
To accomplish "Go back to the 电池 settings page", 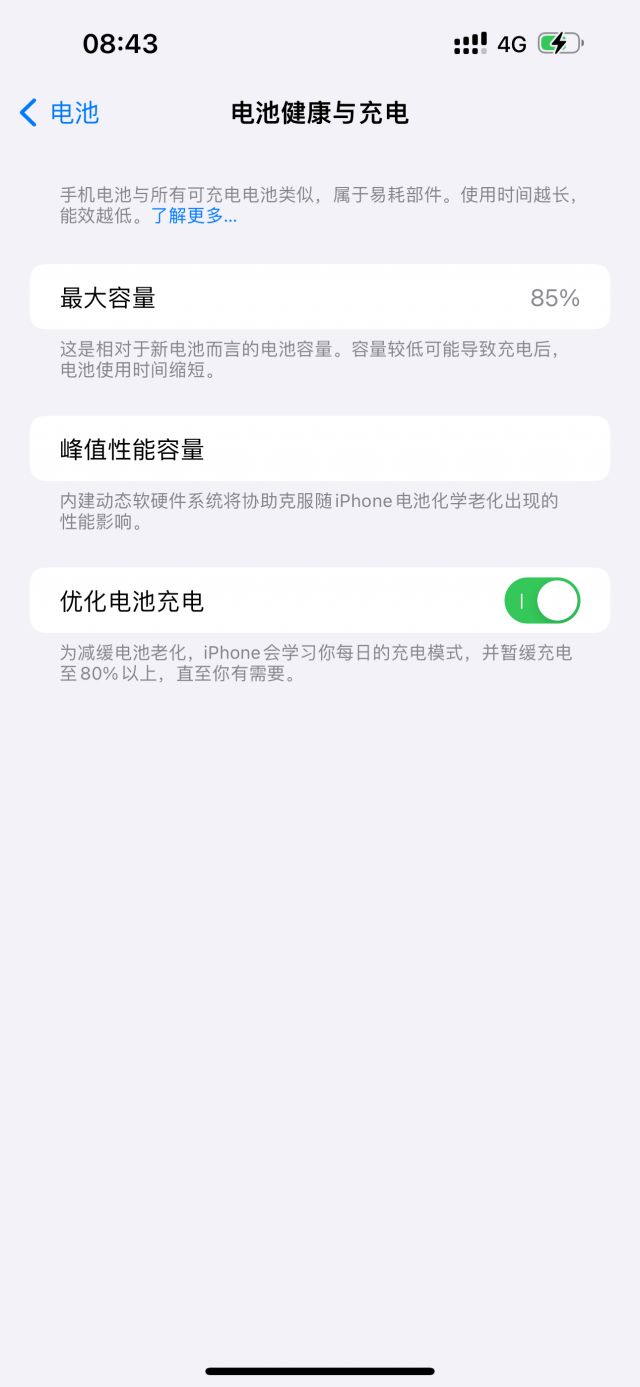I will tap(60, 113).
